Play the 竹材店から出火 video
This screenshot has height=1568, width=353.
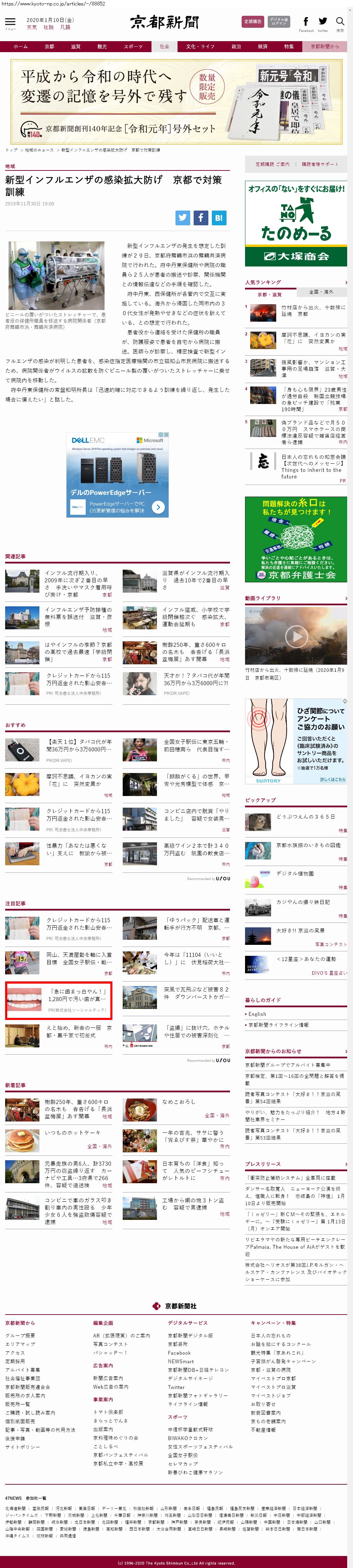tap(296, 637)
